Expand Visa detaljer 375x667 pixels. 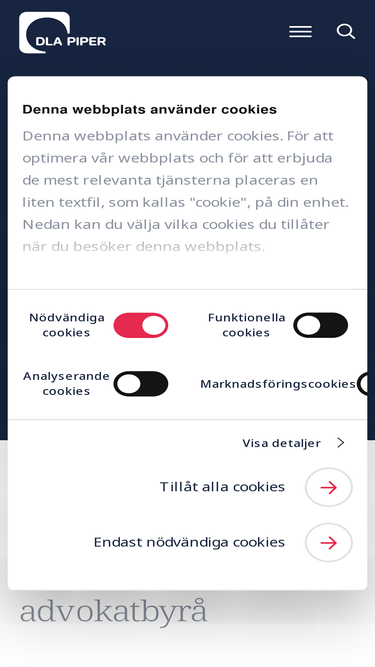click(293, 443)
